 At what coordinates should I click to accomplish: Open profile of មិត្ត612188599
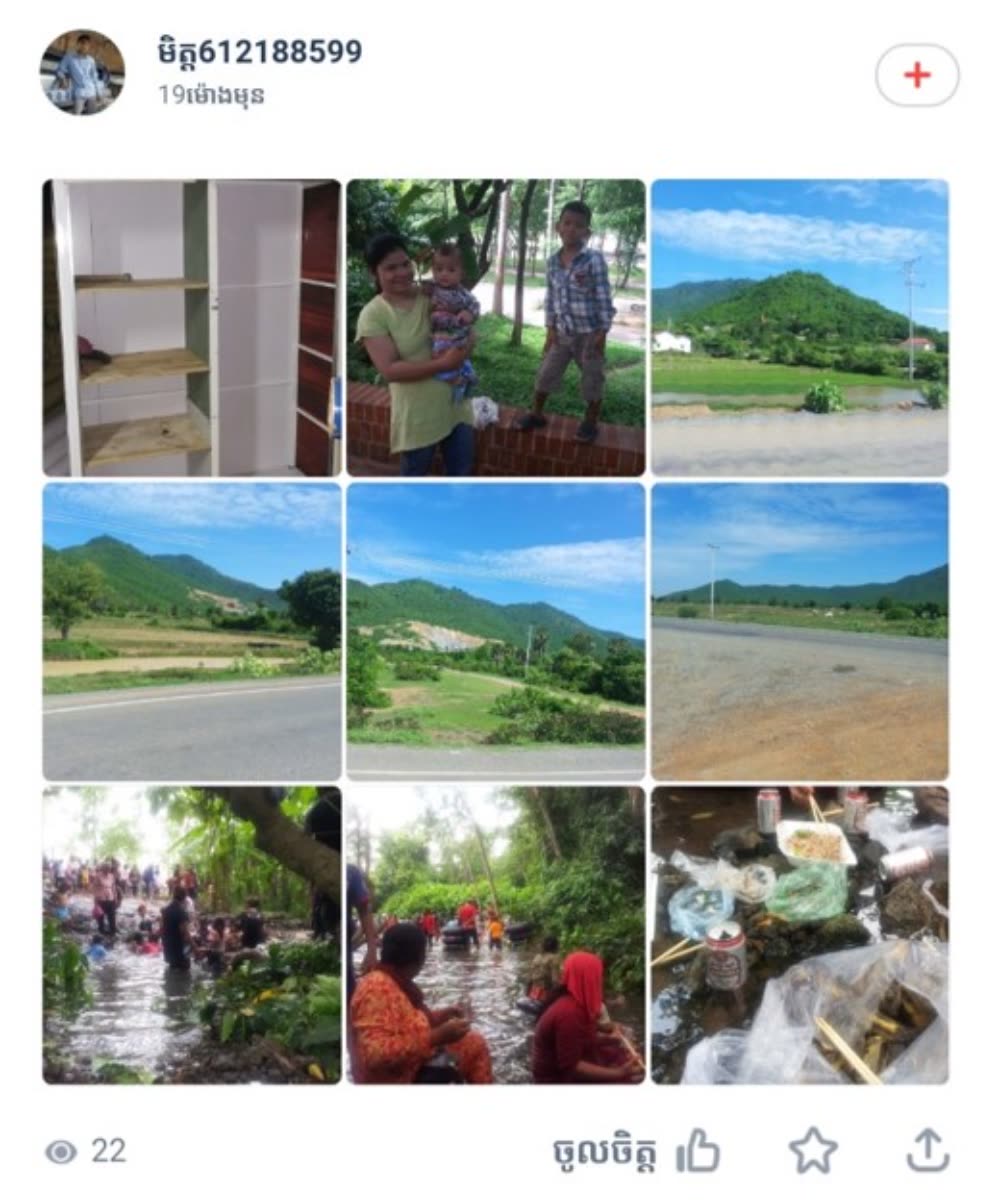(x=260, y=51)
